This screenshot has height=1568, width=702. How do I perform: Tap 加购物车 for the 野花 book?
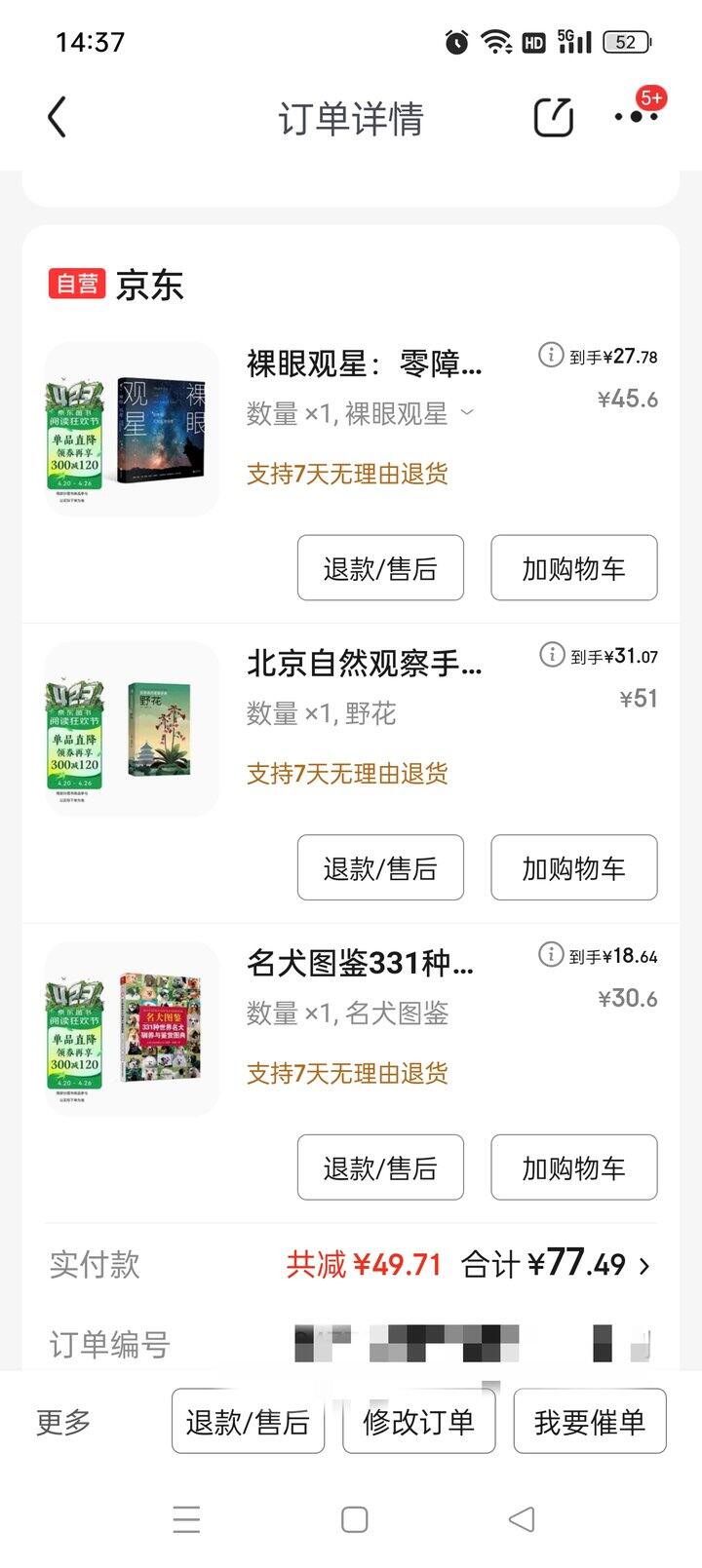point(573,868)
